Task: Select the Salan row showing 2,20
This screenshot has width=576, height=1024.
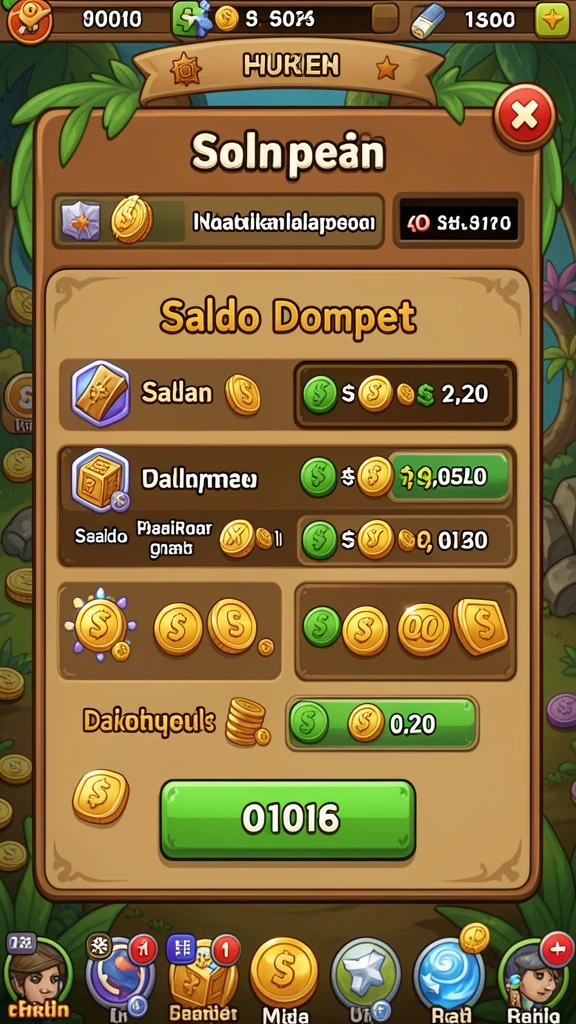Action: click(287, 394)
